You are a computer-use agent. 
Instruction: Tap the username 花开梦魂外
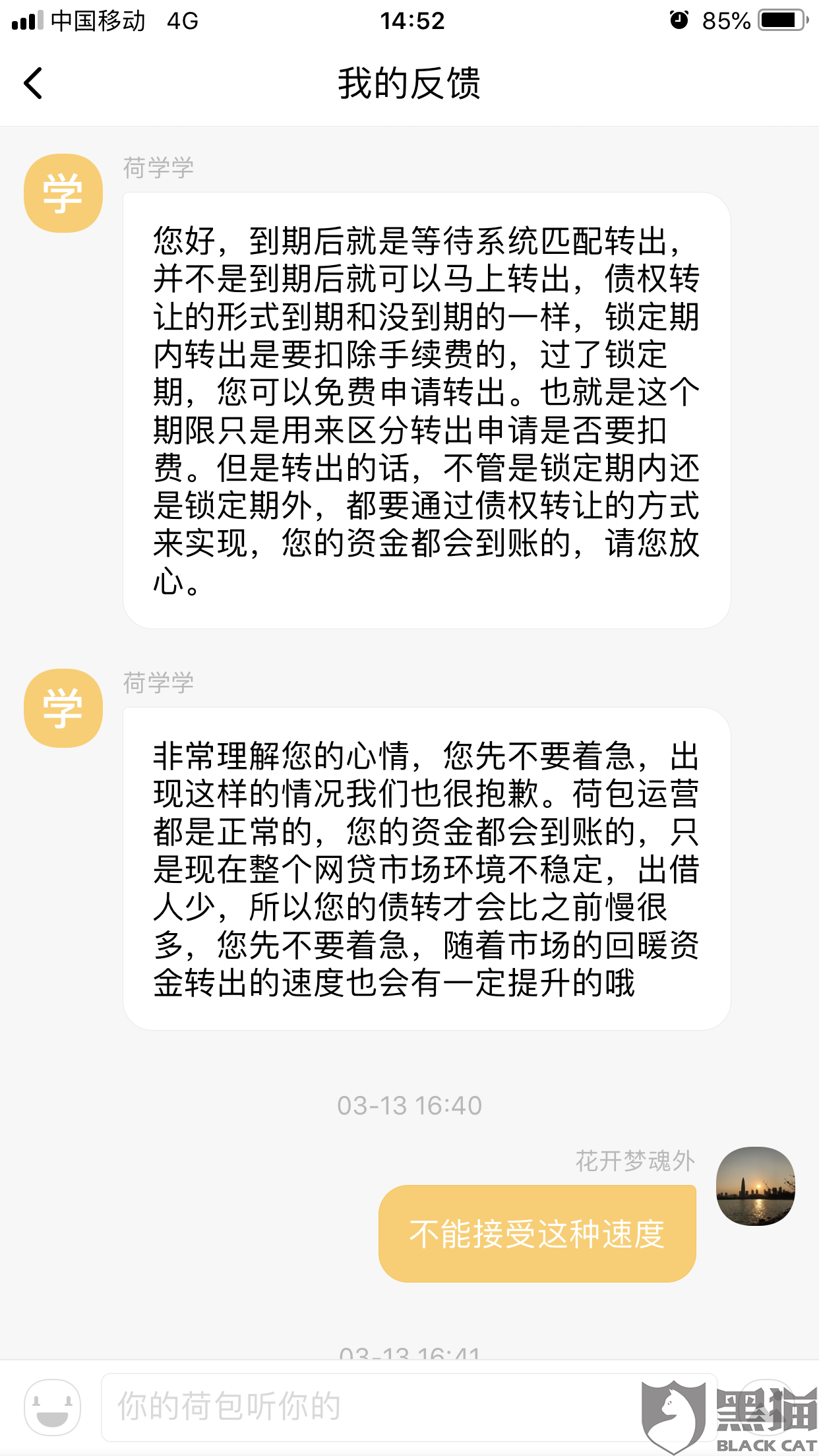[635, 1162]
